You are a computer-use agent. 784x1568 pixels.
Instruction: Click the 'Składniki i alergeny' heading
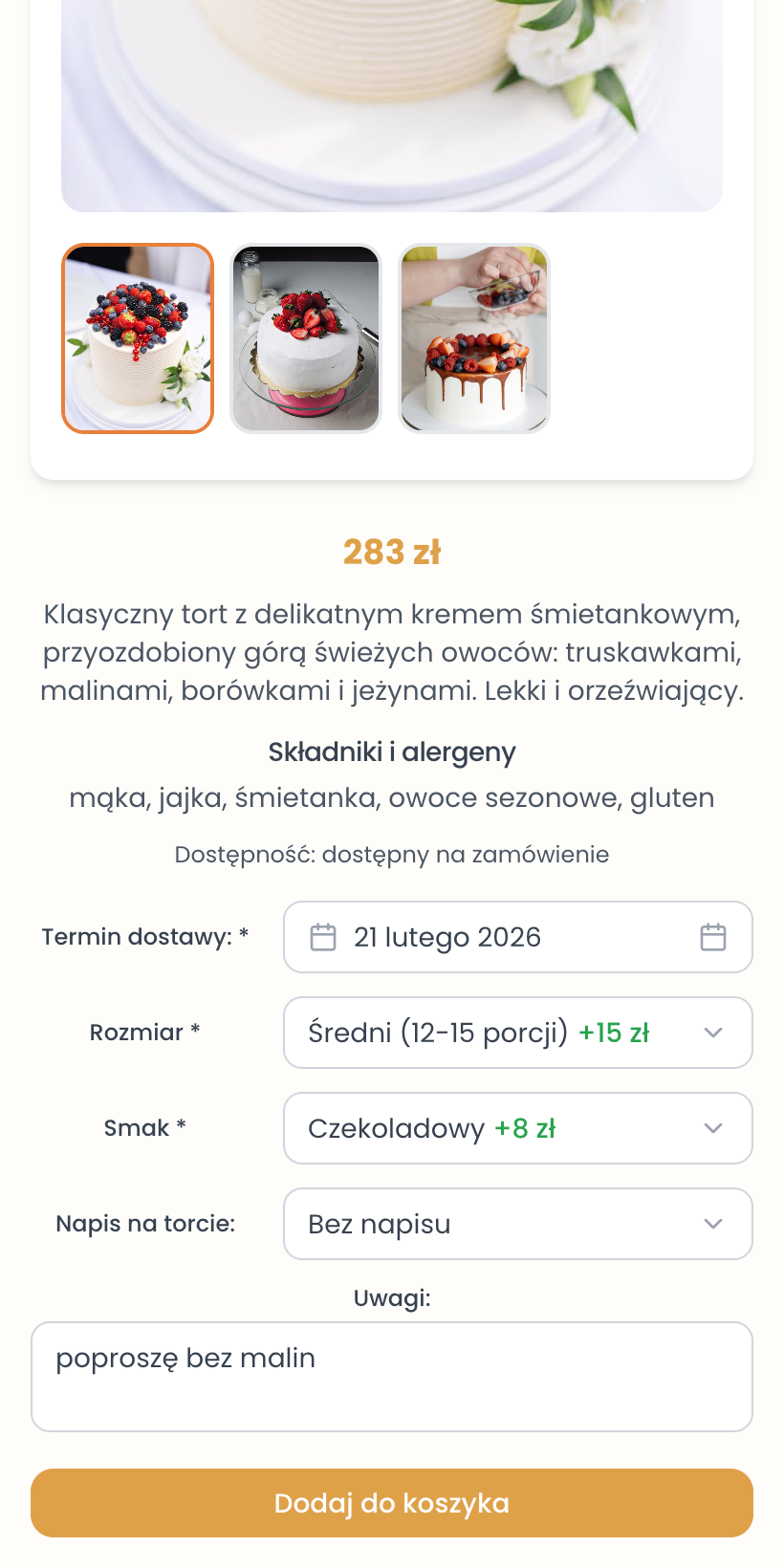point(392,752)
